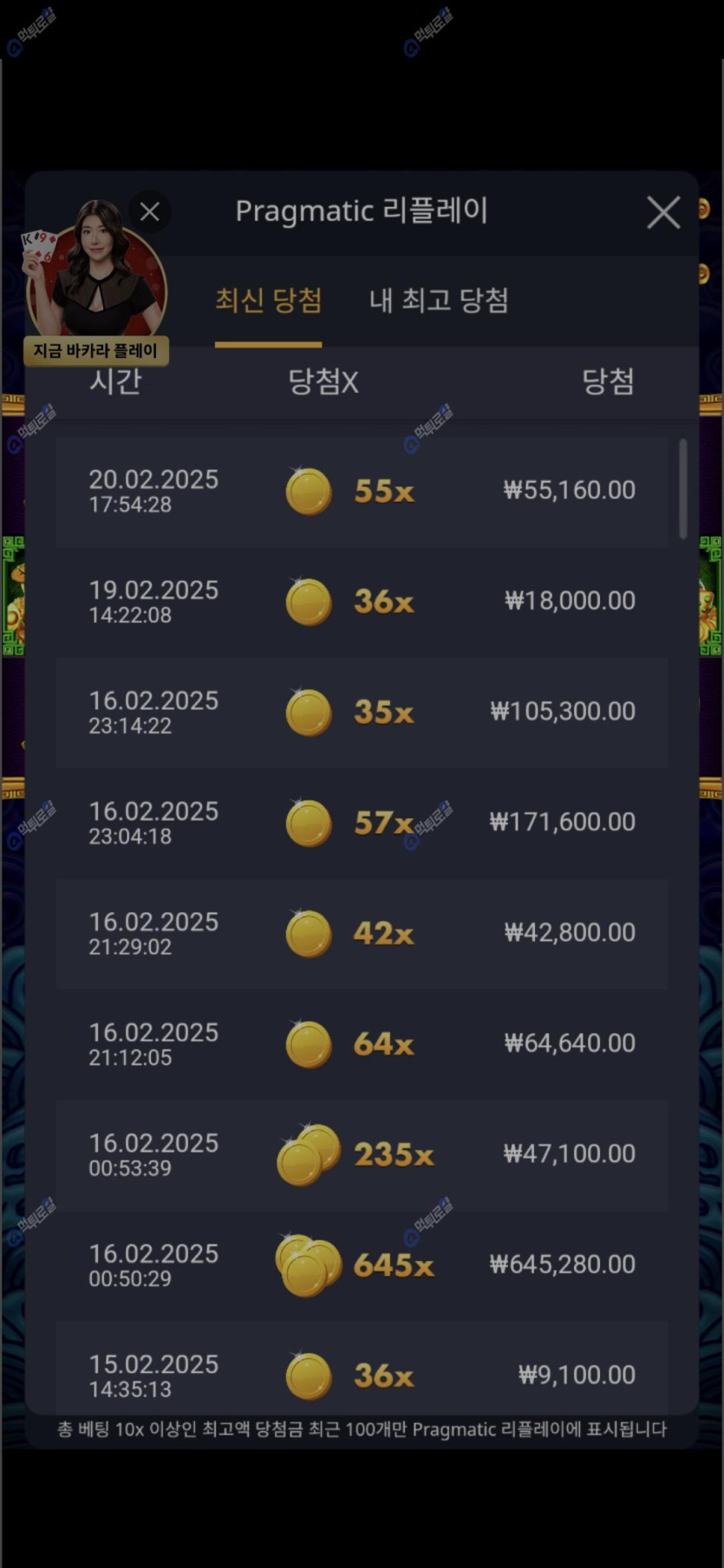Close the Pragmatic replay dialog
Viewport: 724px width, 1568px height.
tap(663, 211)
